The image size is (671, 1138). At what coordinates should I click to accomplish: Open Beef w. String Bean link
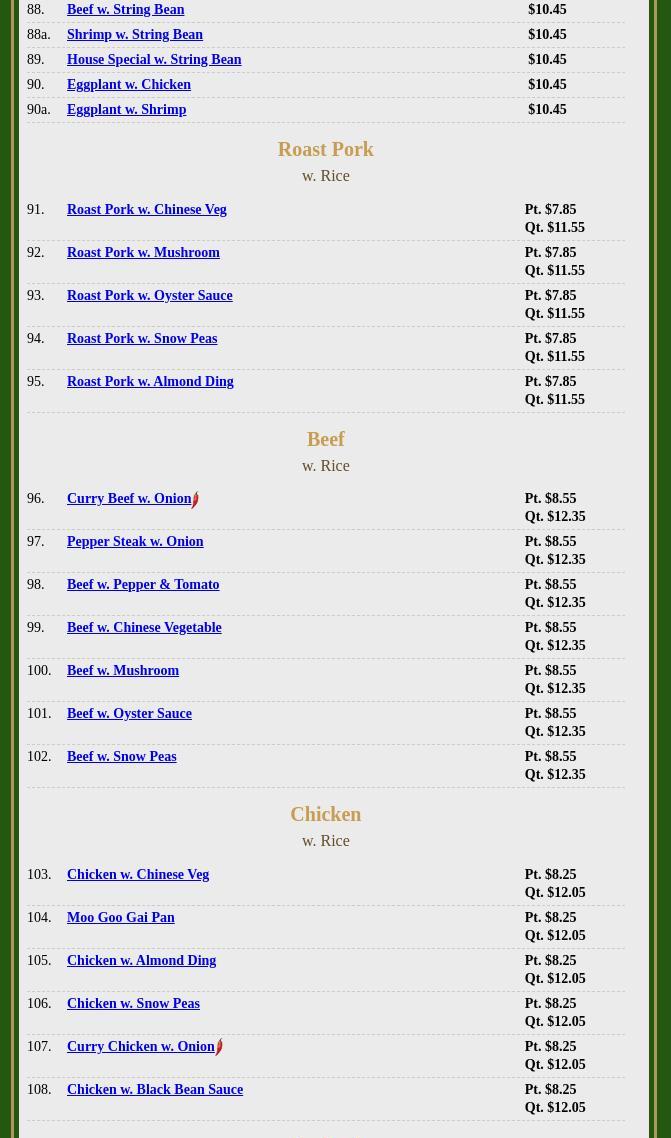tap(125, 9)
